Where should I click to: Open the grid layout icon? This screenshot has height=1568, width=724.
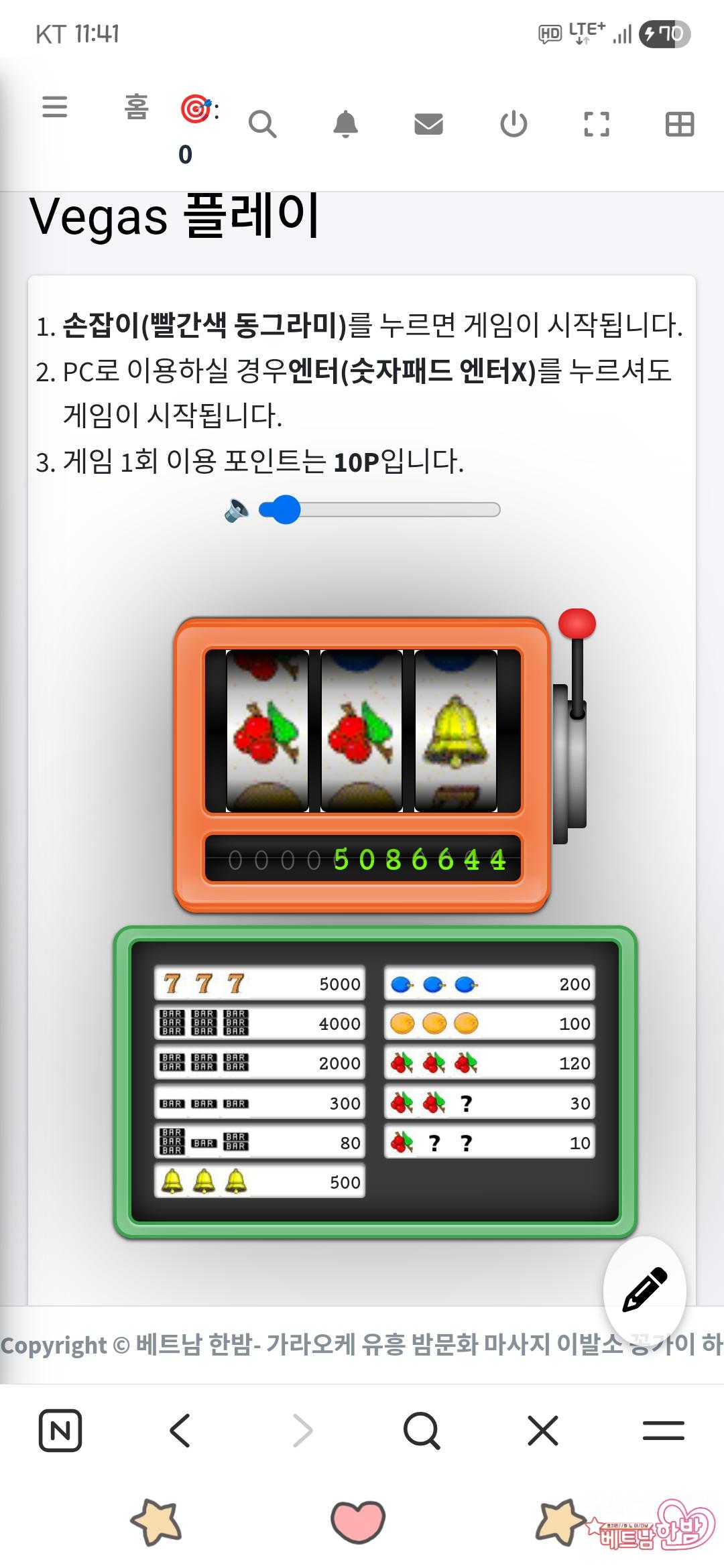pos(679,124)
